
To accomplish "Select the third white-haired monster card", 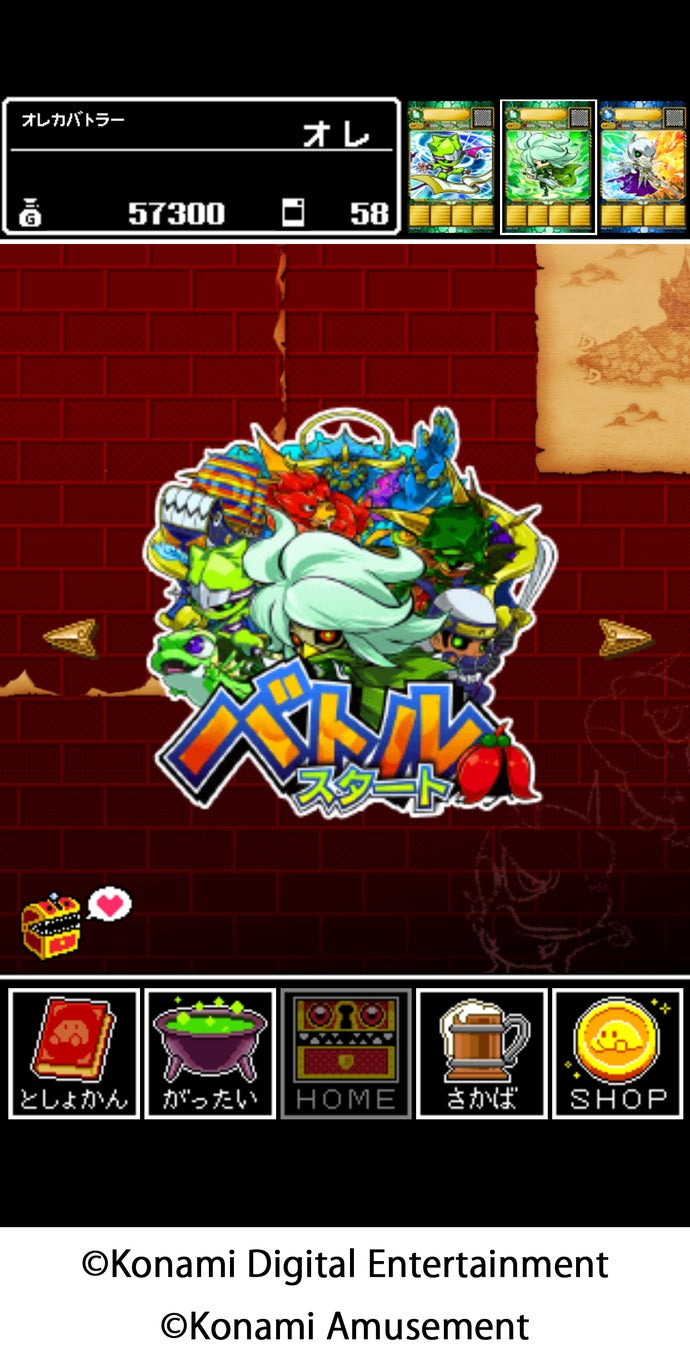I will [x=643, y=167].
